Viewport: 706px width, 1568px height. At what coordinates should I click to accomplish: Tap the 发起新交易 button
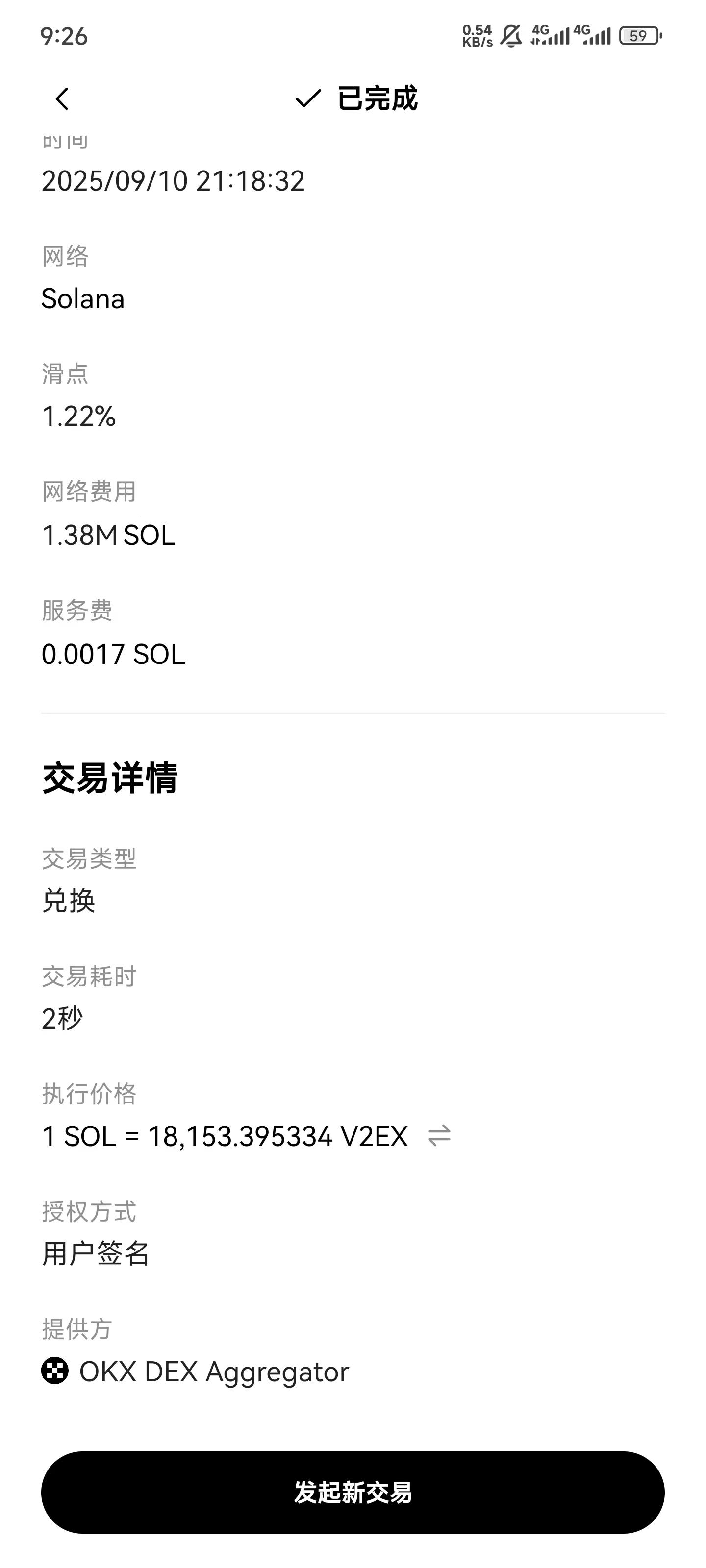click(x=353, y=1492)
